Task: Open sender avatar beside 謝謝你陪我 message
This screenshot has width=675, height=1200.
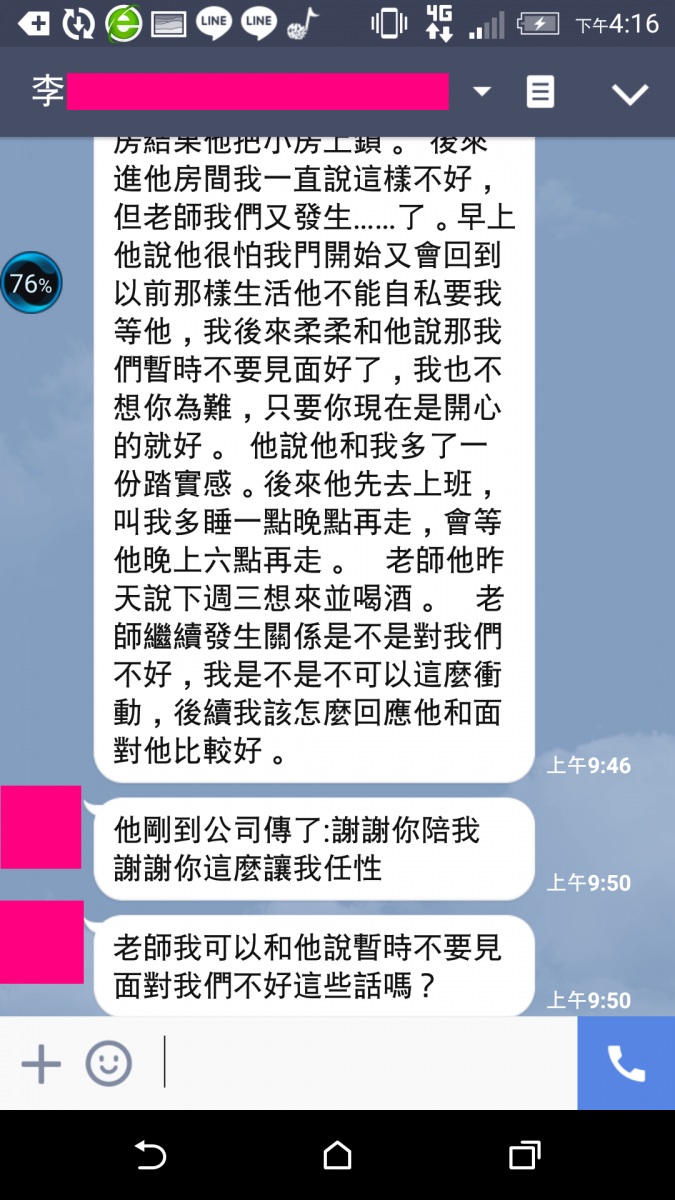Action: click(x=41, y=827)
